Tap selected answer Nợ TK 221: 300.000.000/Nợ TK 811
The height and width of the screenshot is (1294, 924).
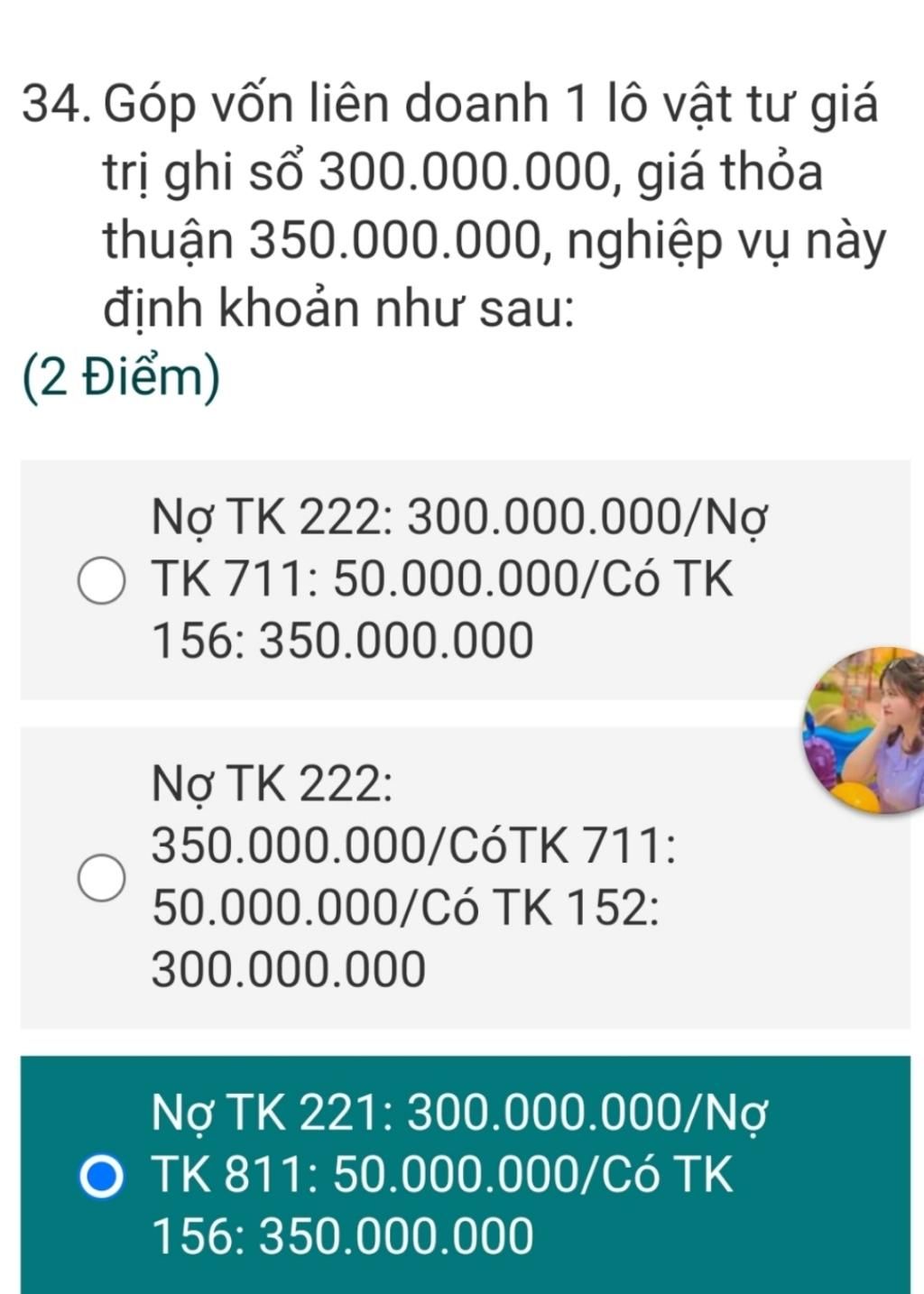pos(101,1176)
